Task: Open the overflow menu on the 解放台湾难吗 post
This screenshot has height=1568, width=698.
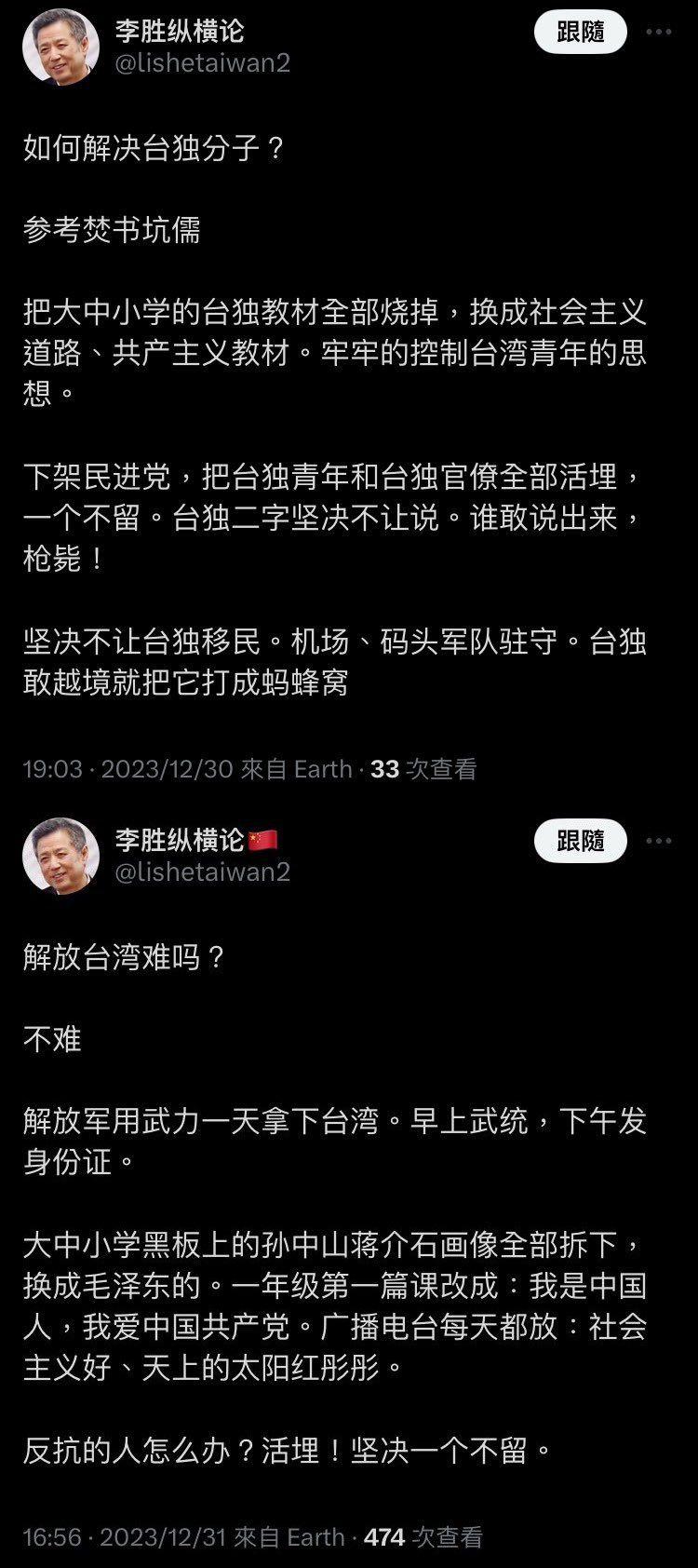Action: [x=659, y=841]
